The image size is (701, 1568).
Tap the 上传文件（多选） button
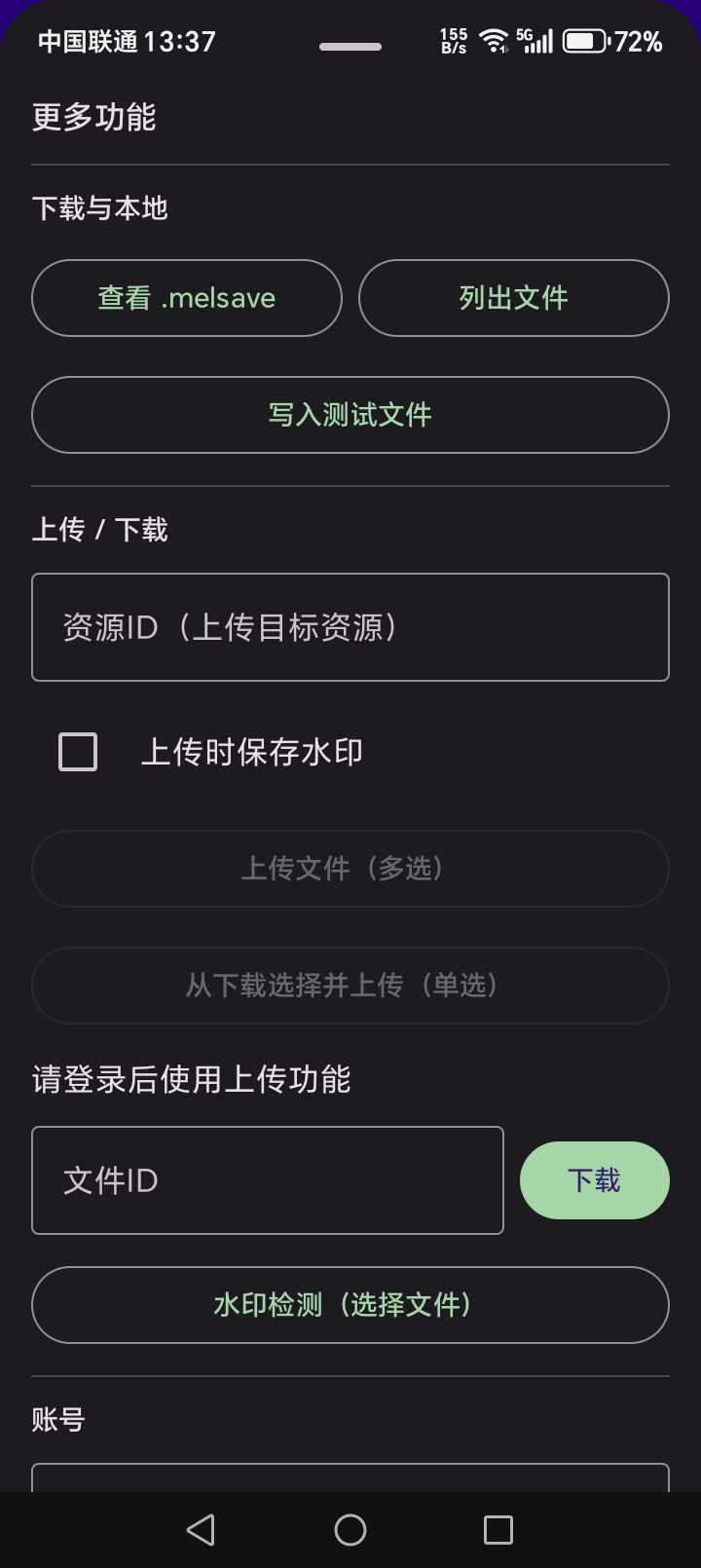[x=350, y=869]
